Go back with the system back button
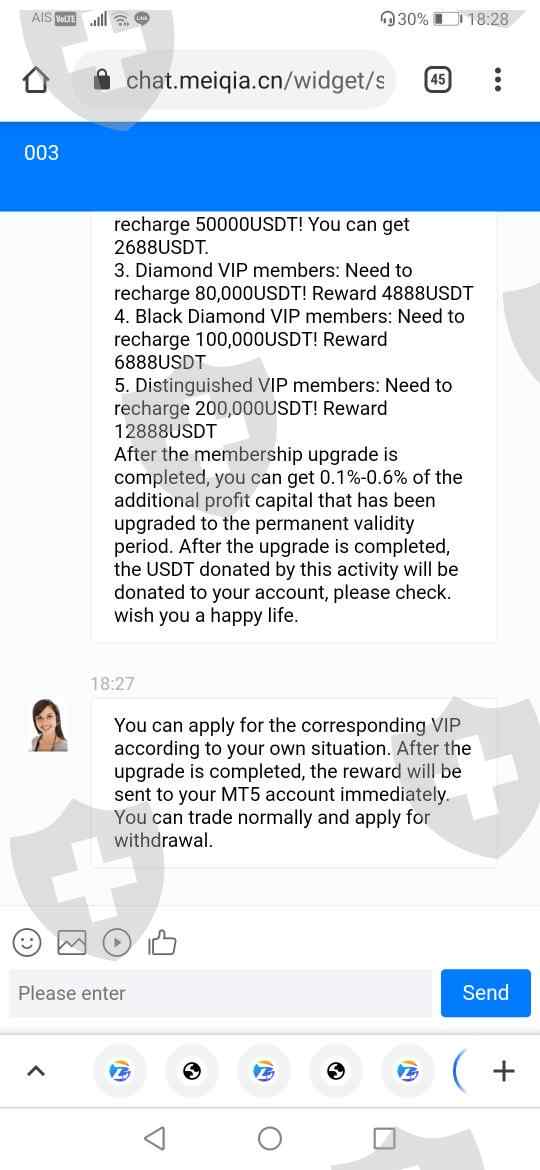The image size is (540, 1170). point(154,1139)
